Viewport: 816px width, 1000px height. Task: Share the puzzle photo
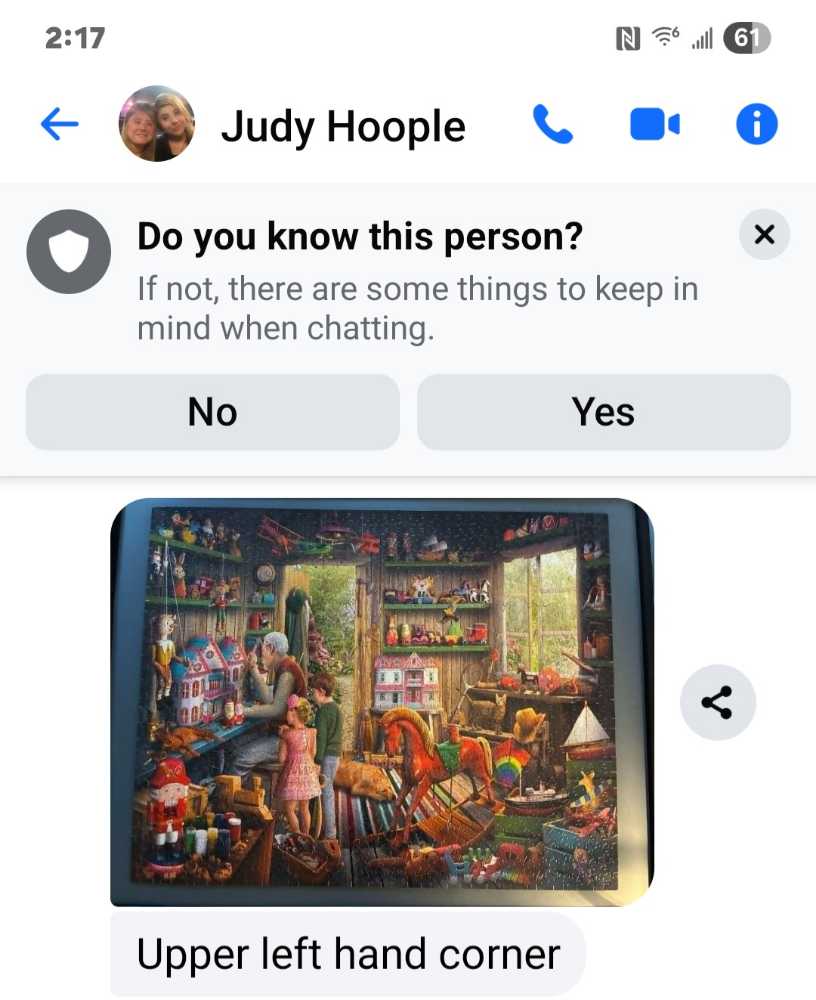[717, 703]
